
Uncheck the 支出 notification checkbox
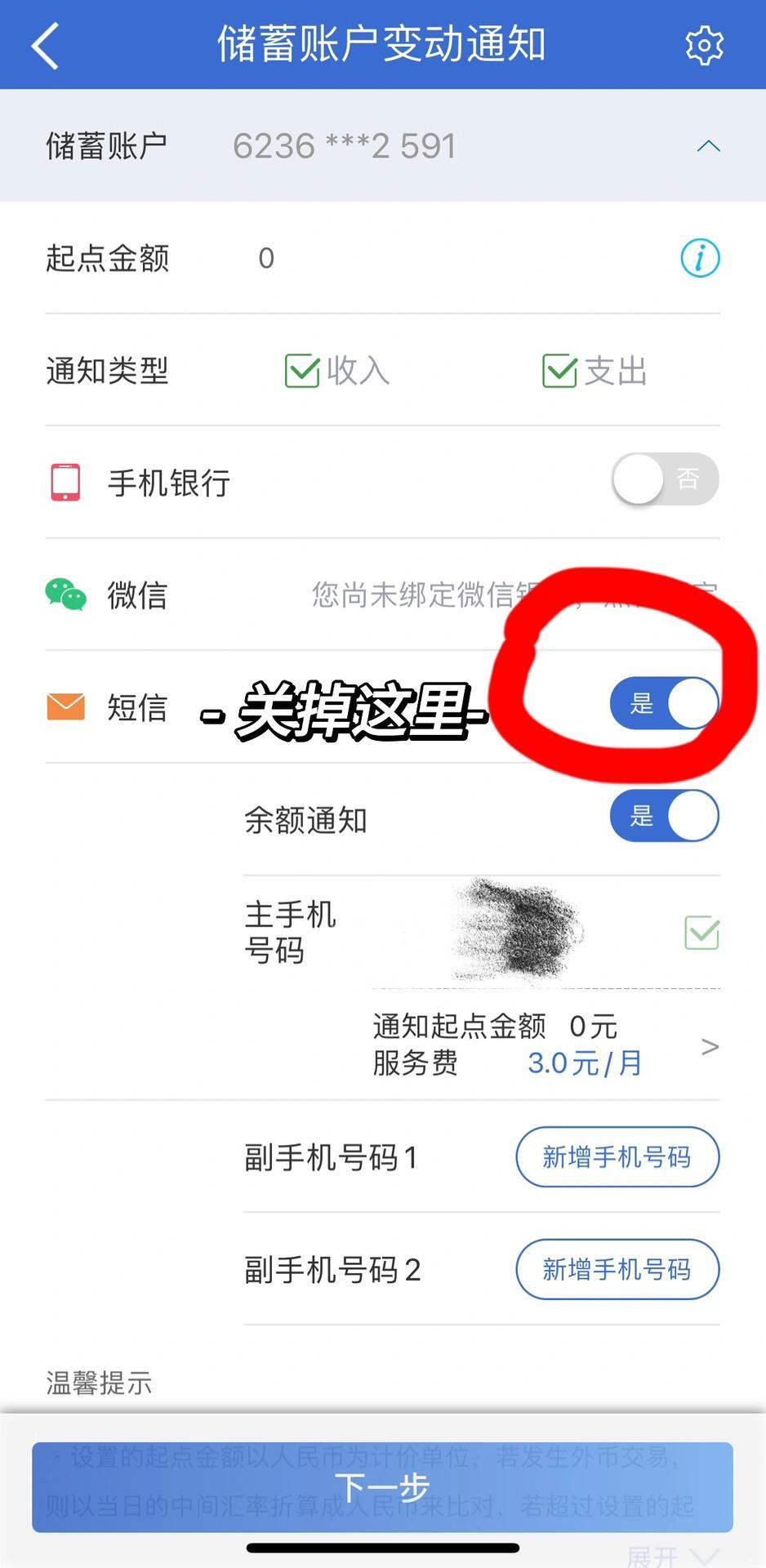[559, 371]
